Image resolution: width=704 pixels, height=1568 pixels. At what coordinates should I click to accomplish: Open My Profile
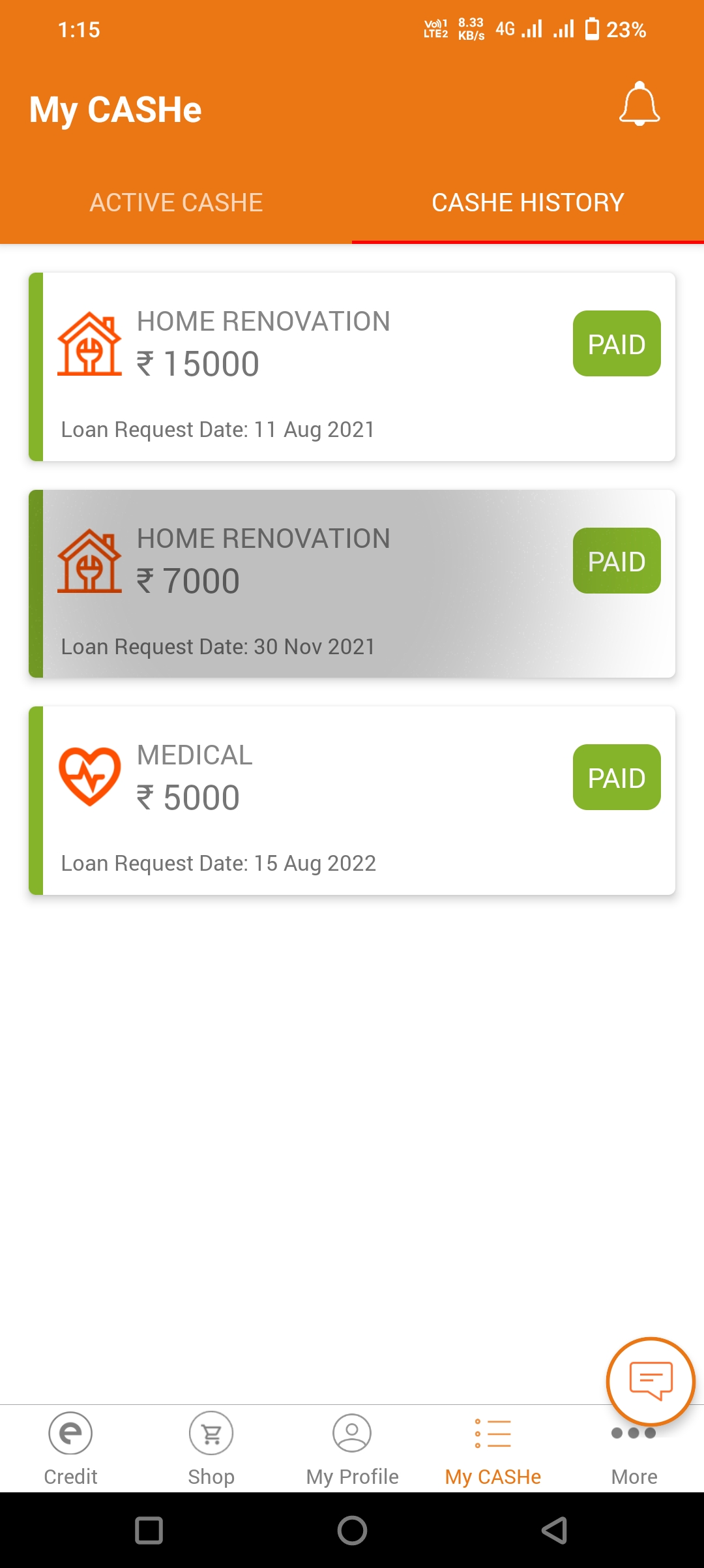352,1448
